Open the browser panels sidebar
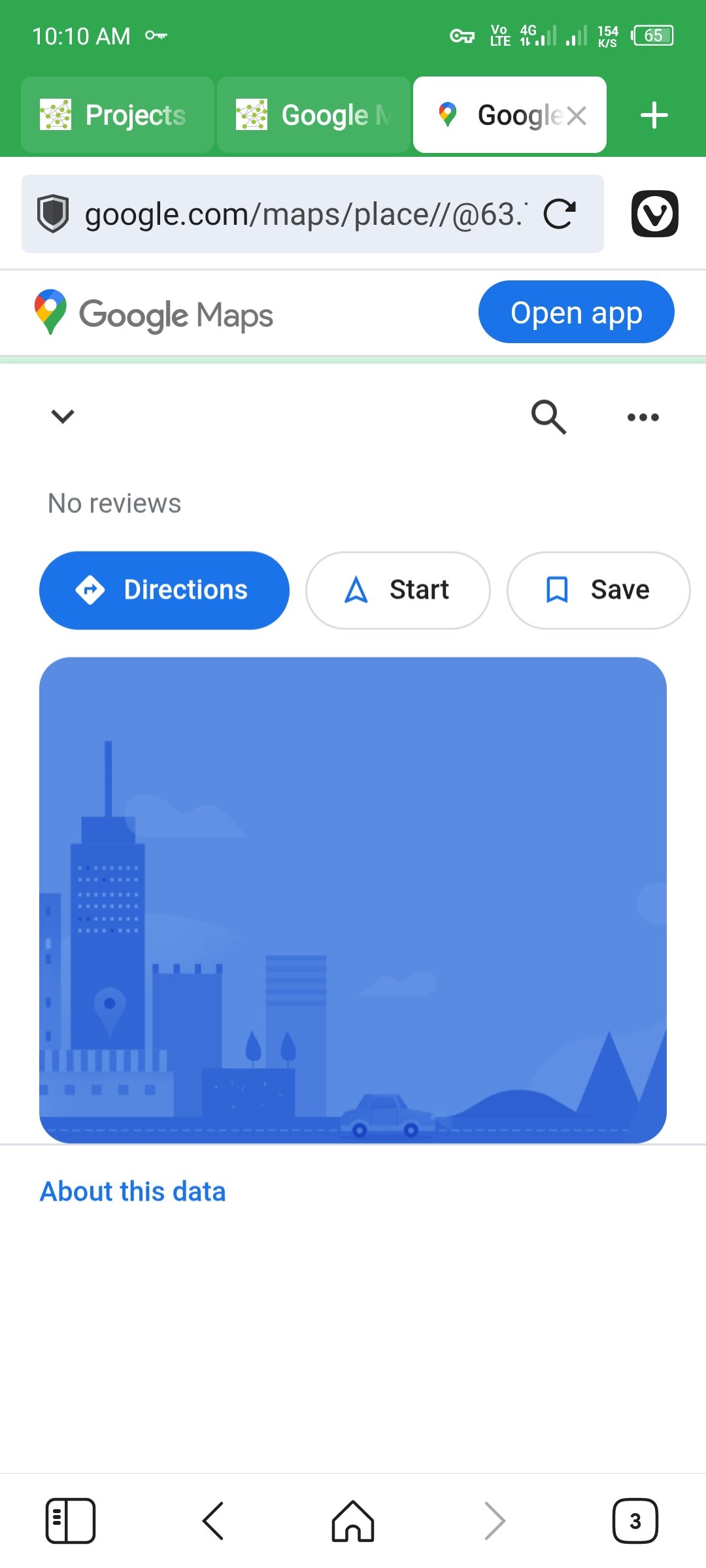The image size is (706, 1568). [x=71, y=1521]
